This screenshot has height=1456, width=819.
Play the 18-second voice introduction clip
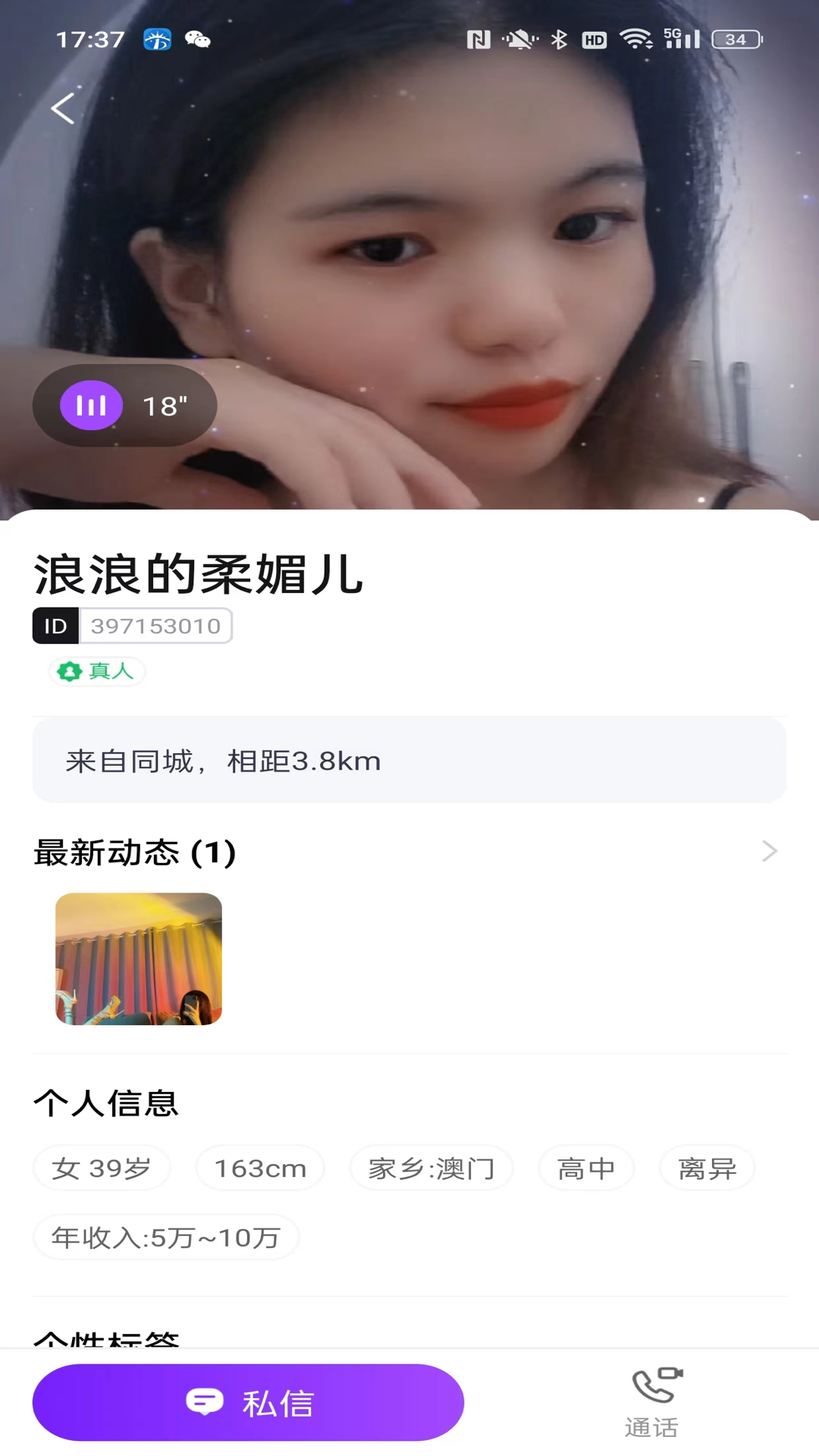click(124, 406)
